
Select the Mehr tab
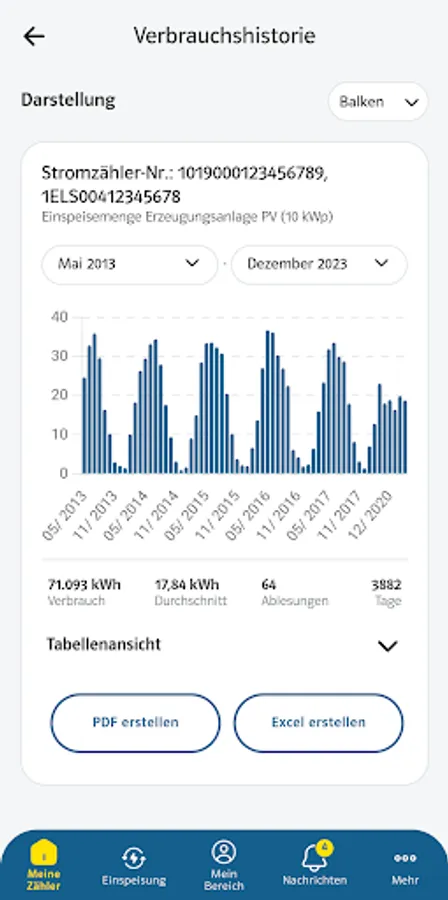point(405,867)
